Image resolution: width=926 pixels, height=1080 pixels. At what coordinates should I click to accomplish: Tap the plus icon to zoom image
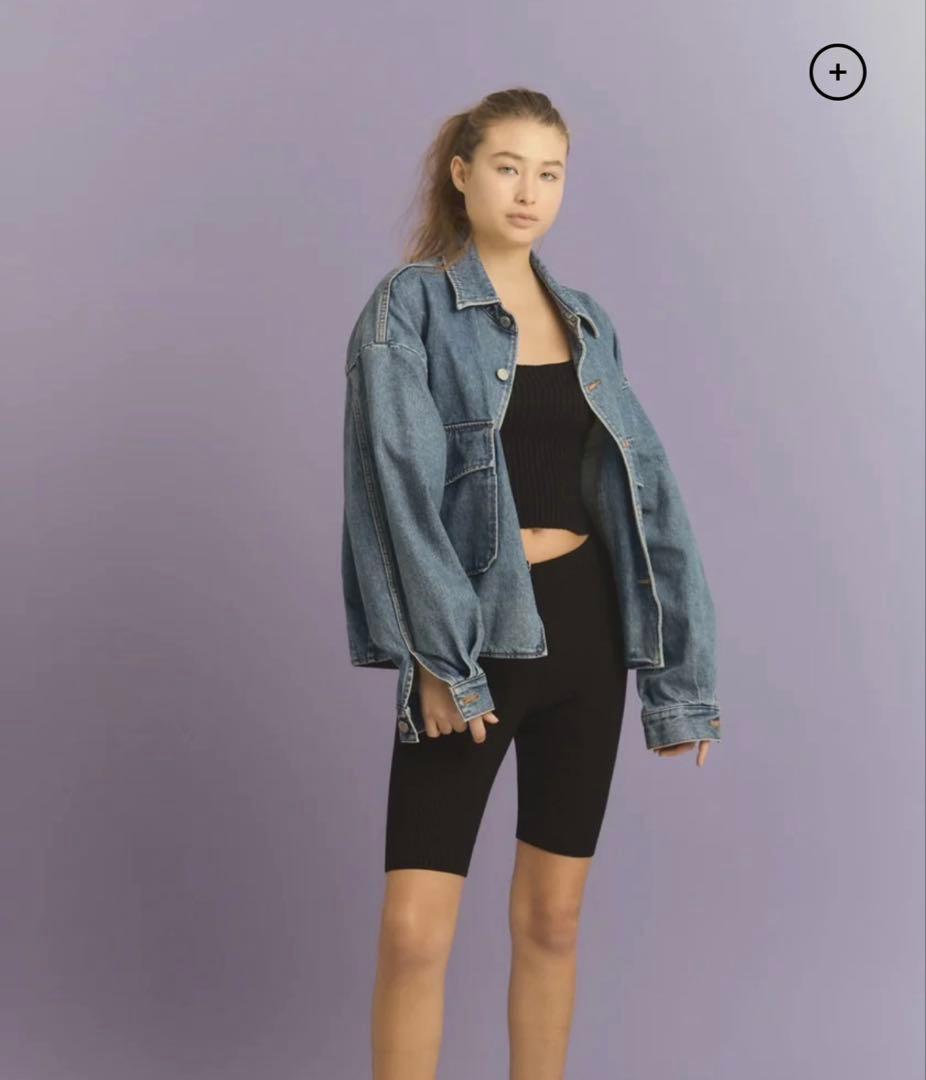tap(837, 72)
